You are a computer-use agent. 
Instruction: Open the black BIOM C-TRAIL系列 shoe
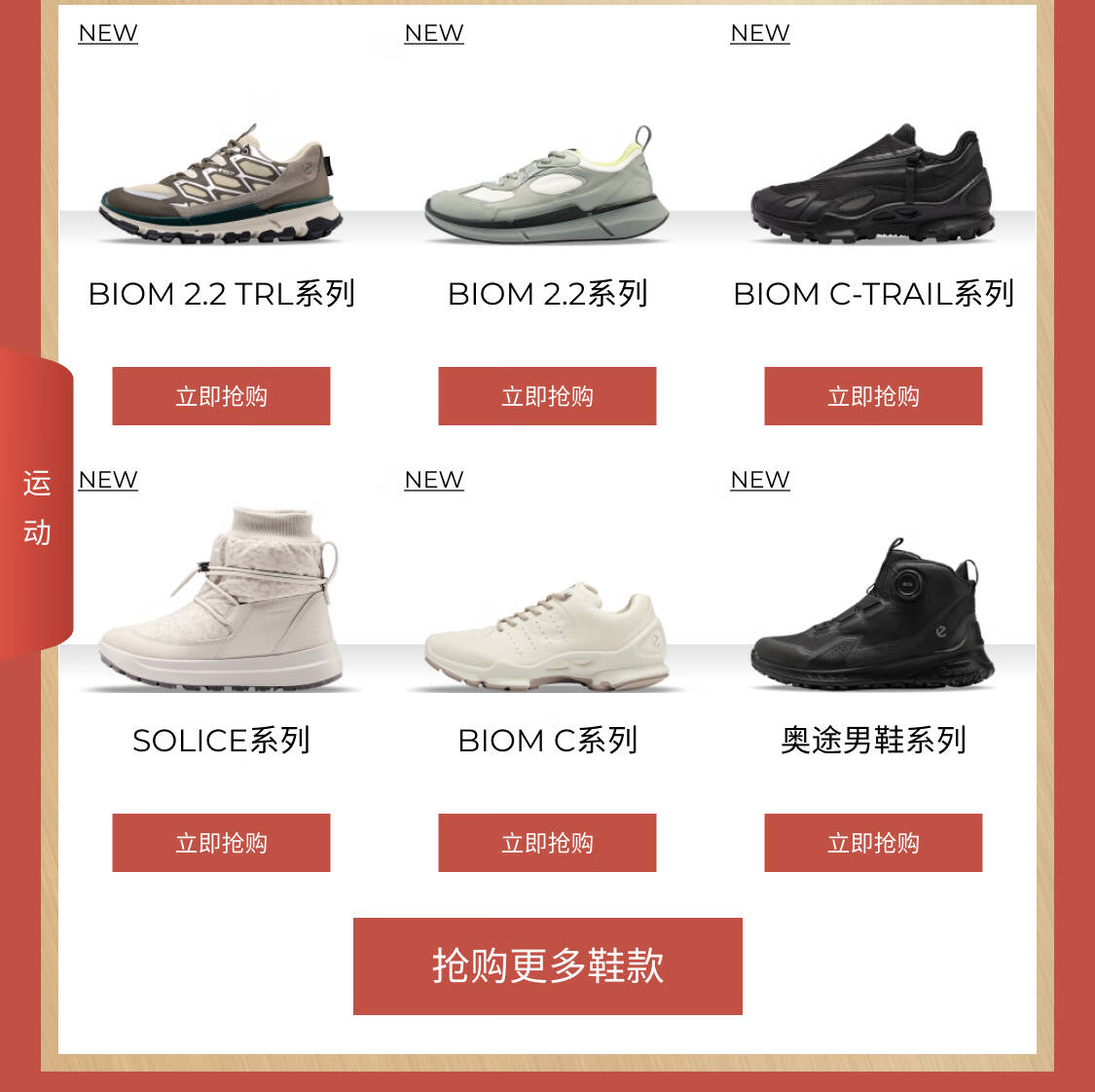point(873,185)
